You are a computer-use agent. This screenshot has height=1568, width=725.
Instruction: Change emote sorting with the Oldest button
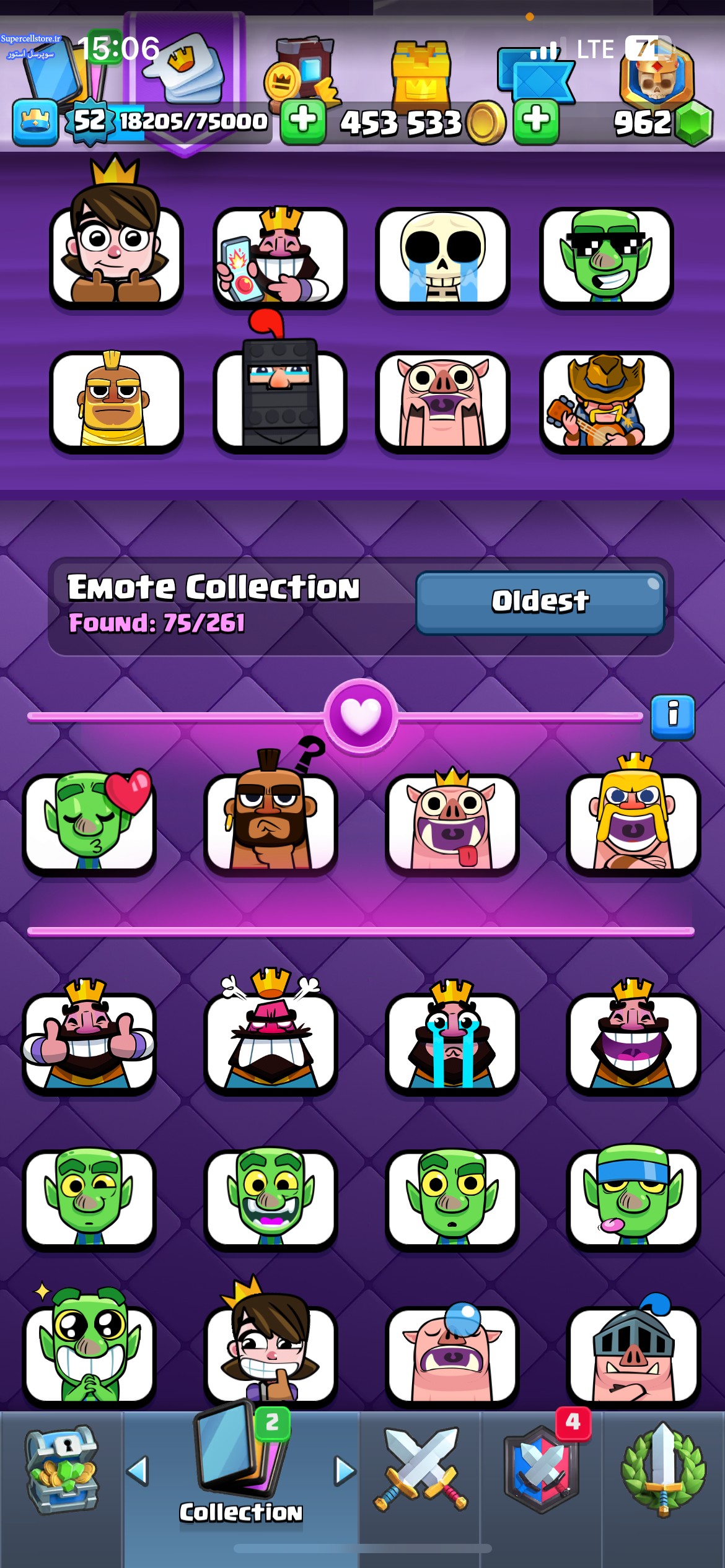click(x=540, y=603)
